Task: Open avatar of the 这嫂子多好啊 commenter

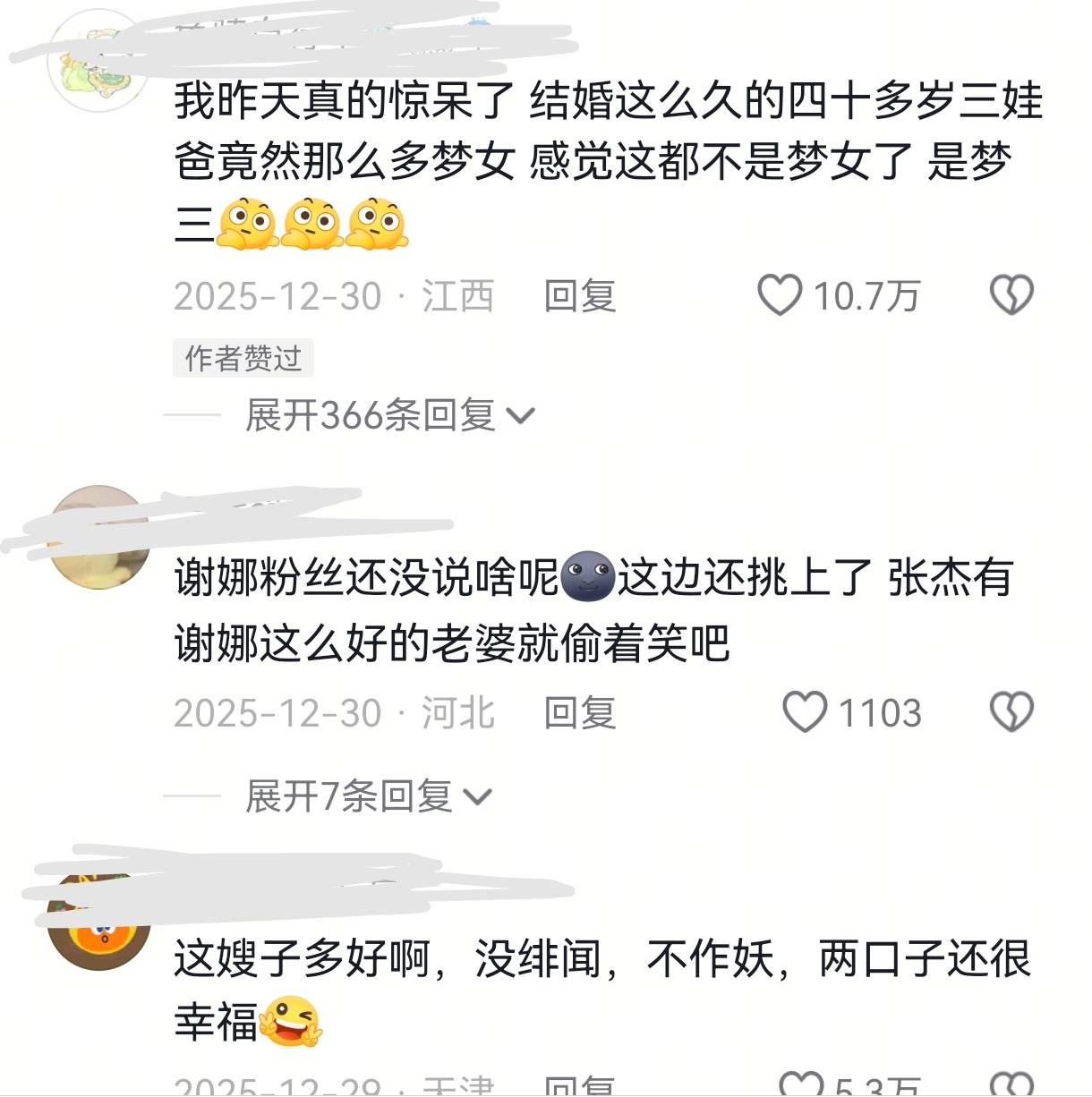Action: point(98,922)
